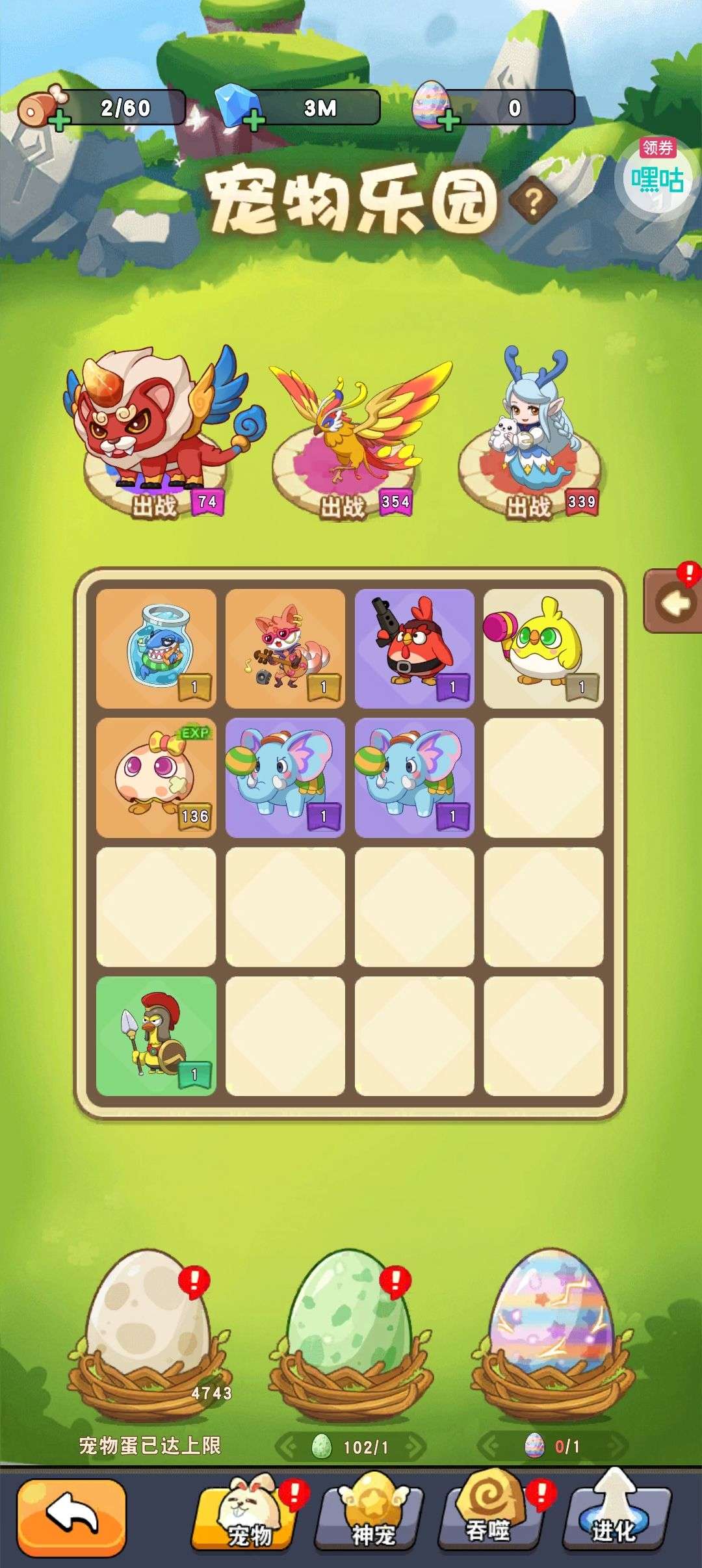The height and width of the screenshot is (1568, 702).
Task: Select the shark in jar pet
Action: click(x=156, y=648)
